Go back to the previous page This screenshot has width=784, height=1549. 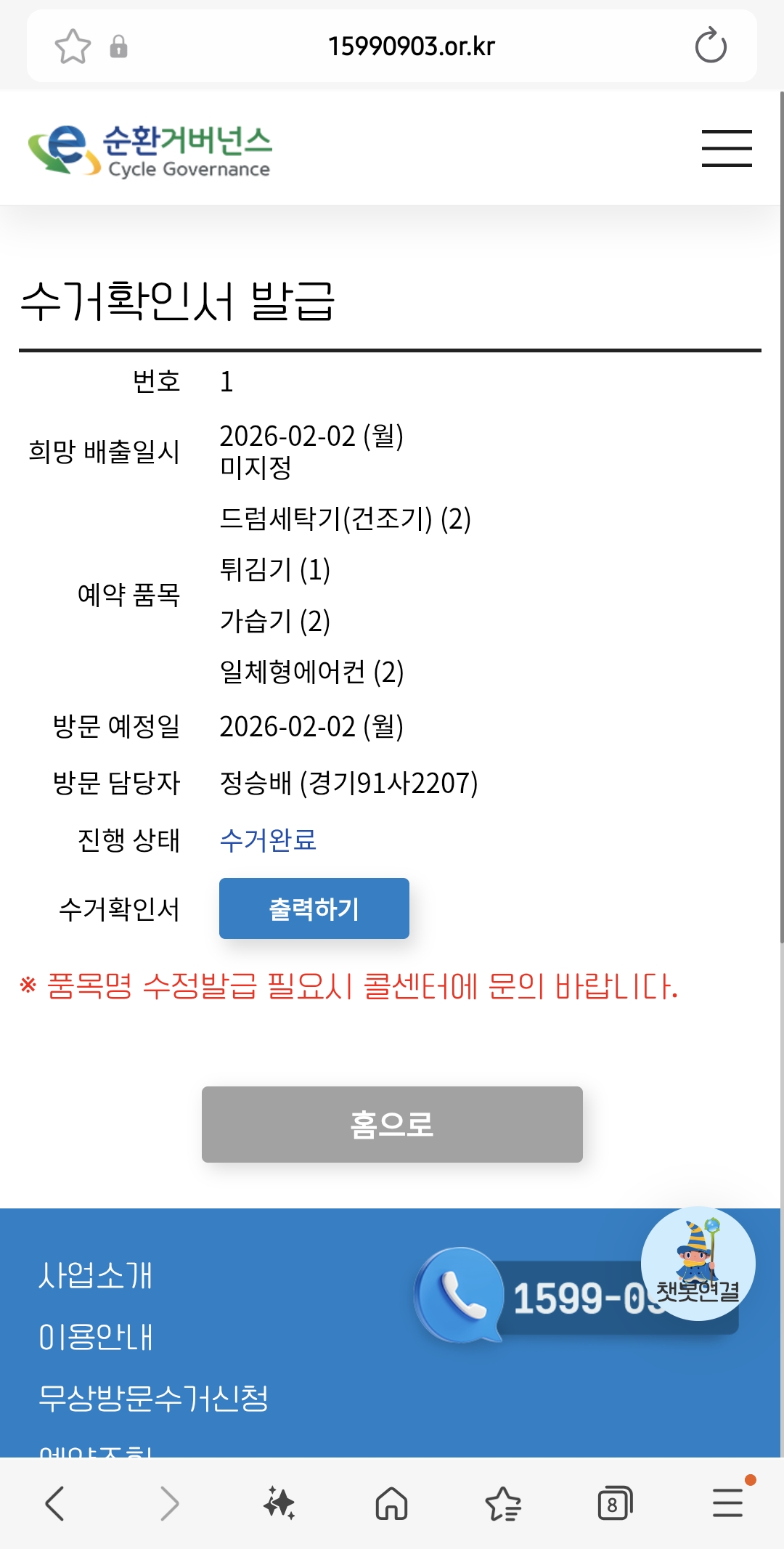(55, 1503)
